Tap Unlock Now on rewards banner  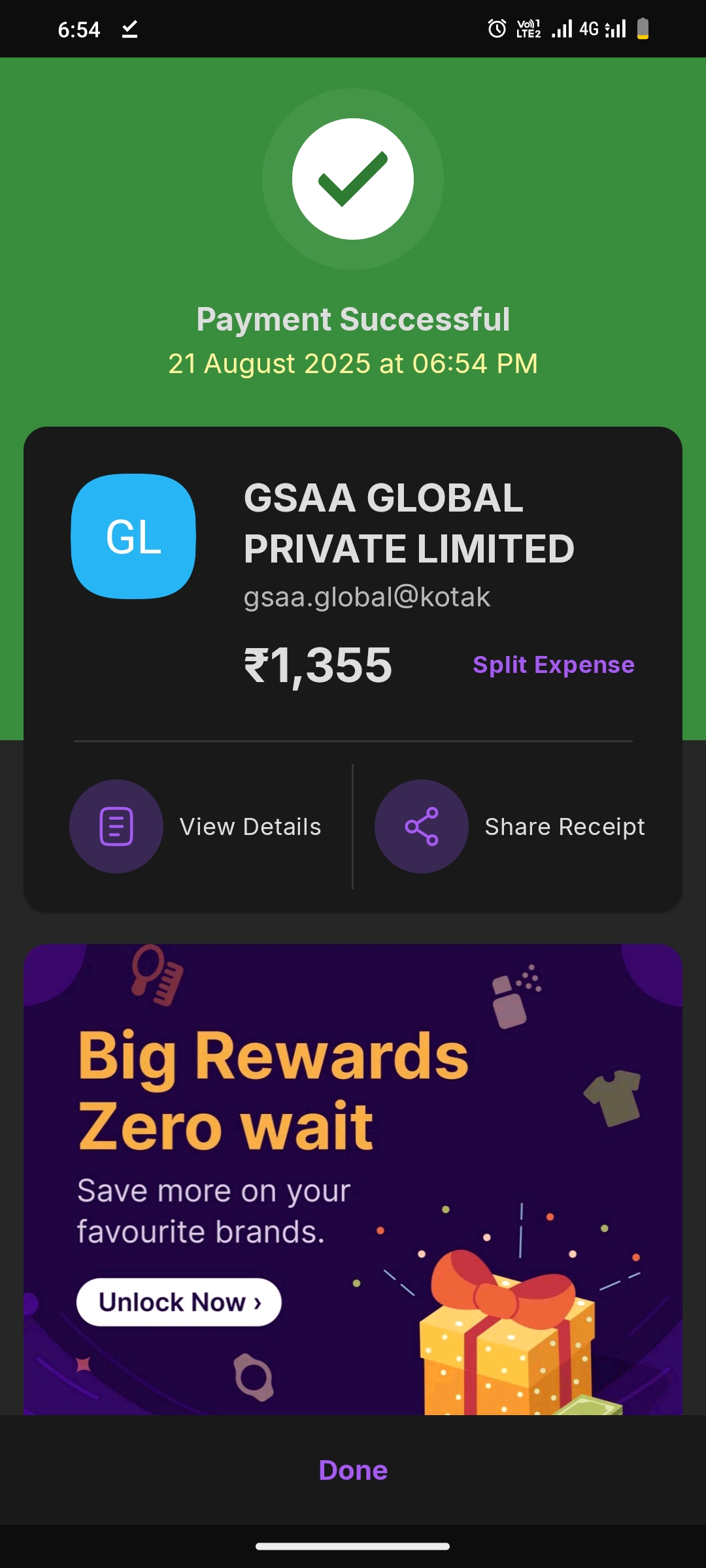pos(179,1302)
